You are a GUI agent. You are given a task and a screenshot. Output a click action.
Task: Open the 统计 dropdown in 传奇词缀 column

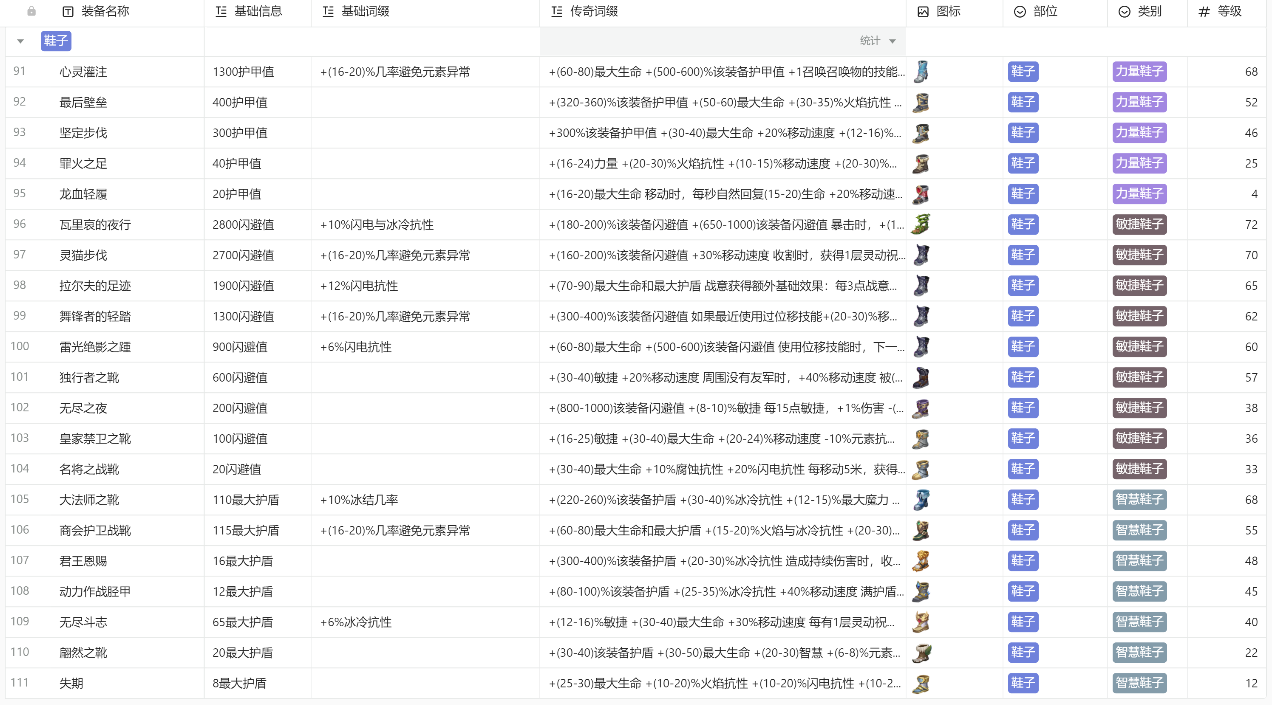pyautogui.click(x=879, y=41)
